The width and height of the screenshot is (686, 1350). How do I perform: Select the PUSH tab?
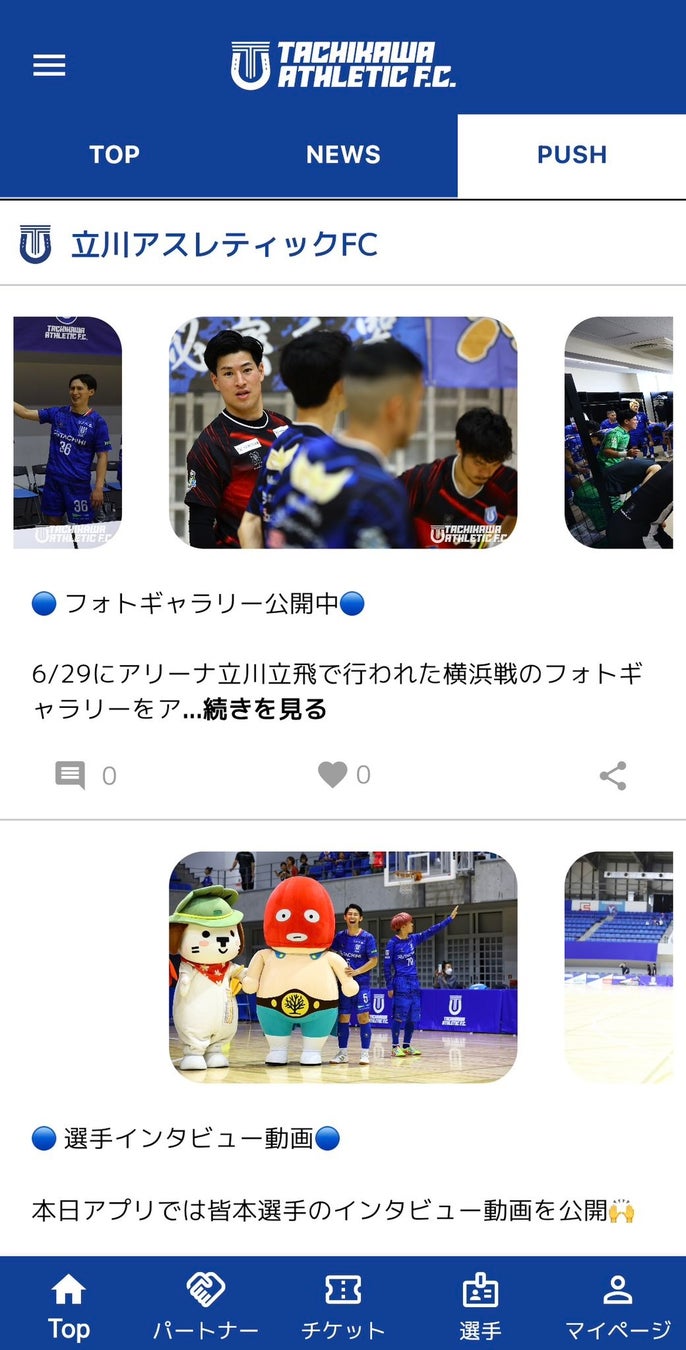point(572,155)
